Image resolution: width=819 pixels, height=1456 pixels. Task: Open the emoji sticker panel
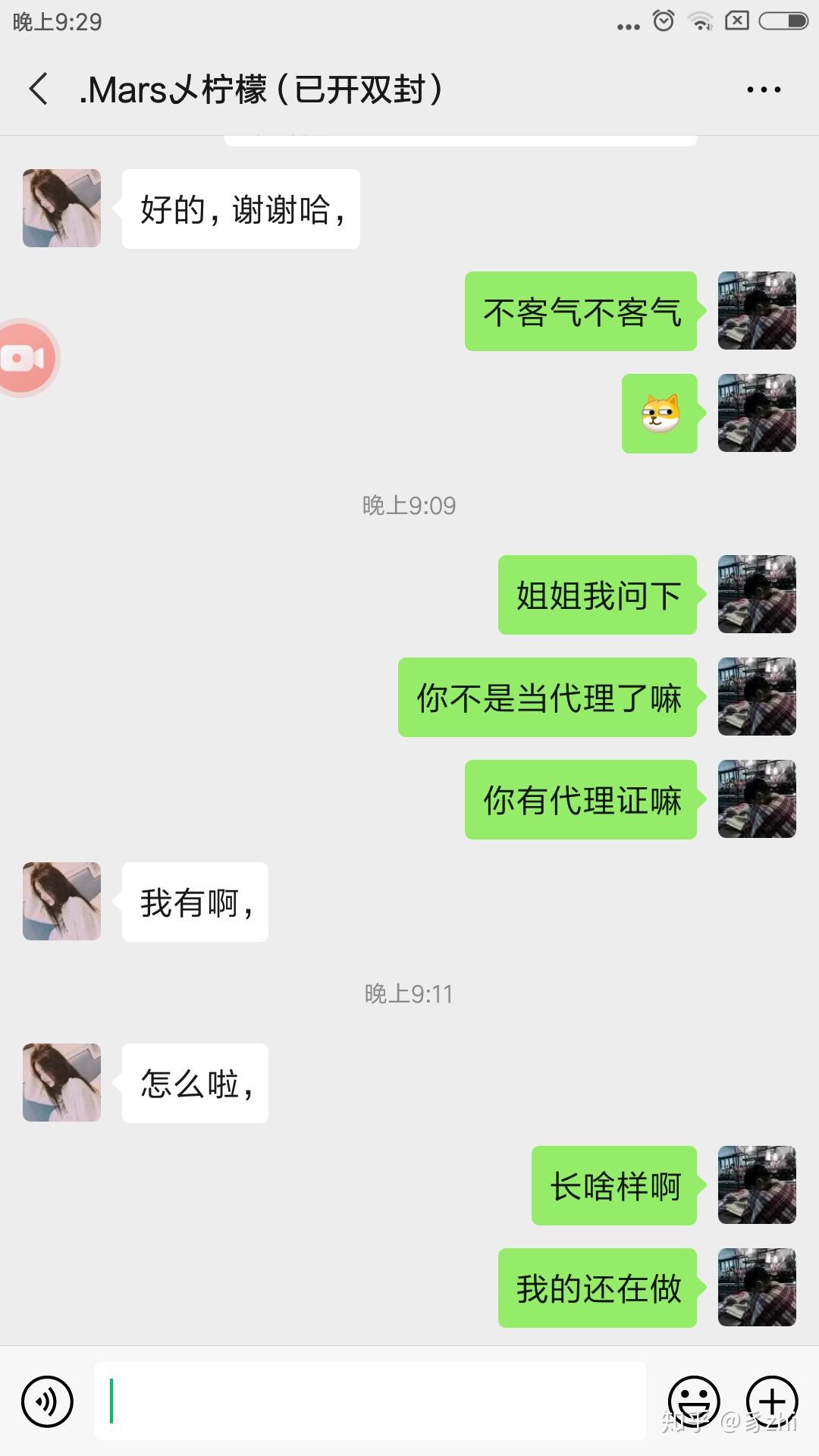tap(693, 1401)
